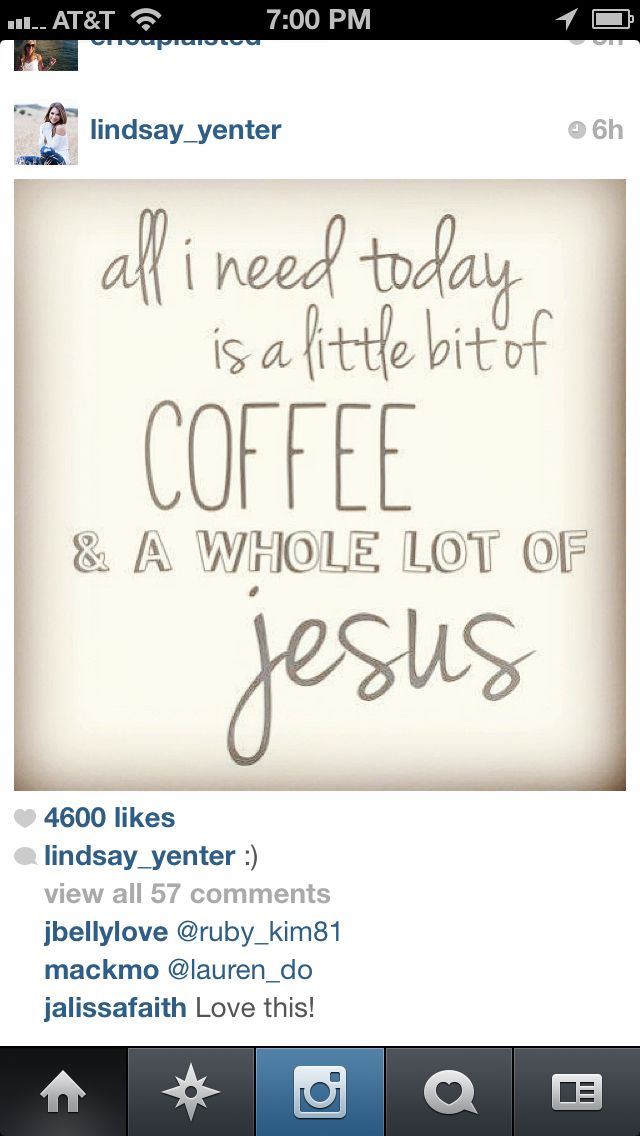The height and width of the screenshot is (1136, 640).
Task: Visit mackmo's profile from the comments
Action: [101, 970]
